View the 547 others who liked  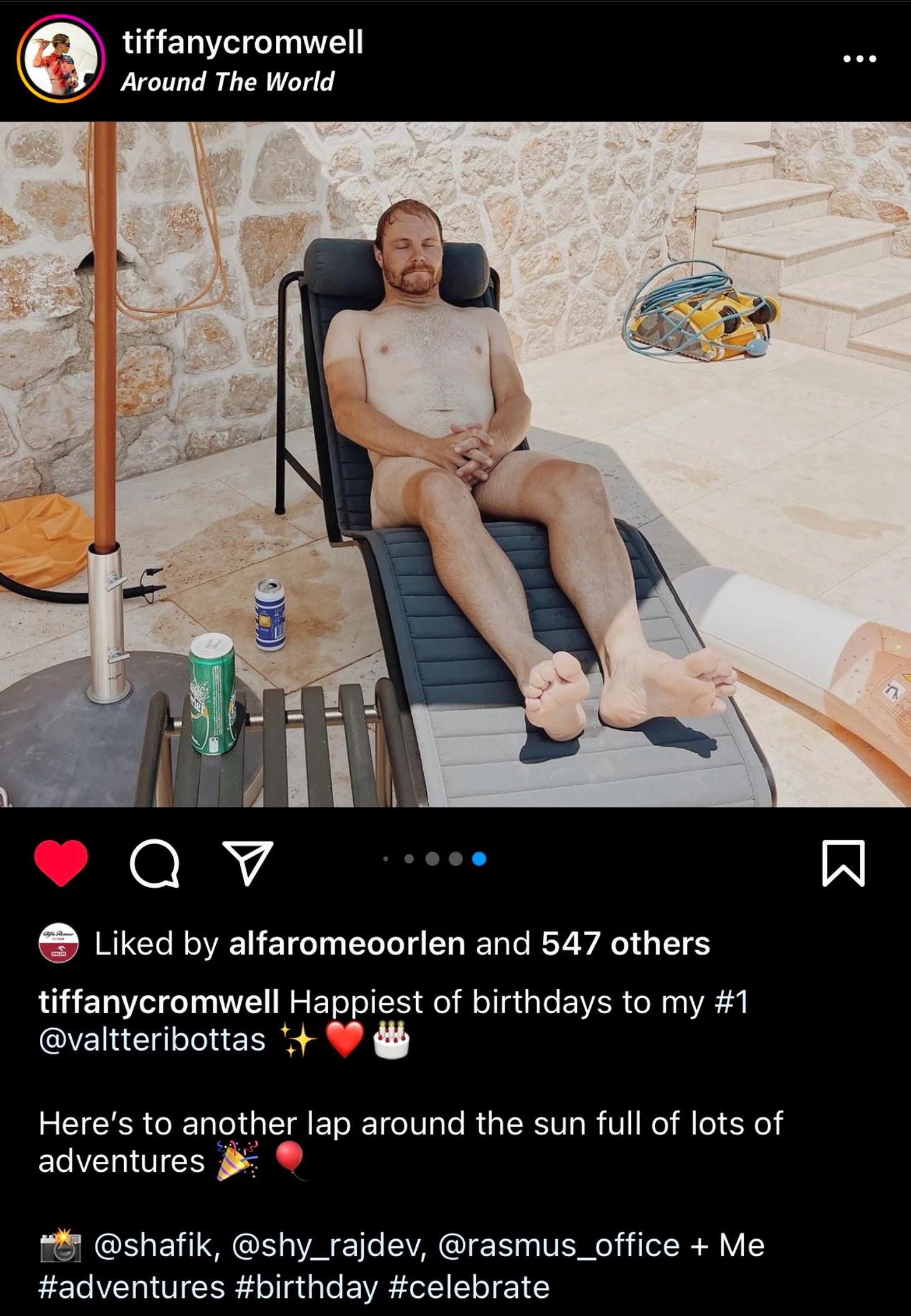click(625, 943)
